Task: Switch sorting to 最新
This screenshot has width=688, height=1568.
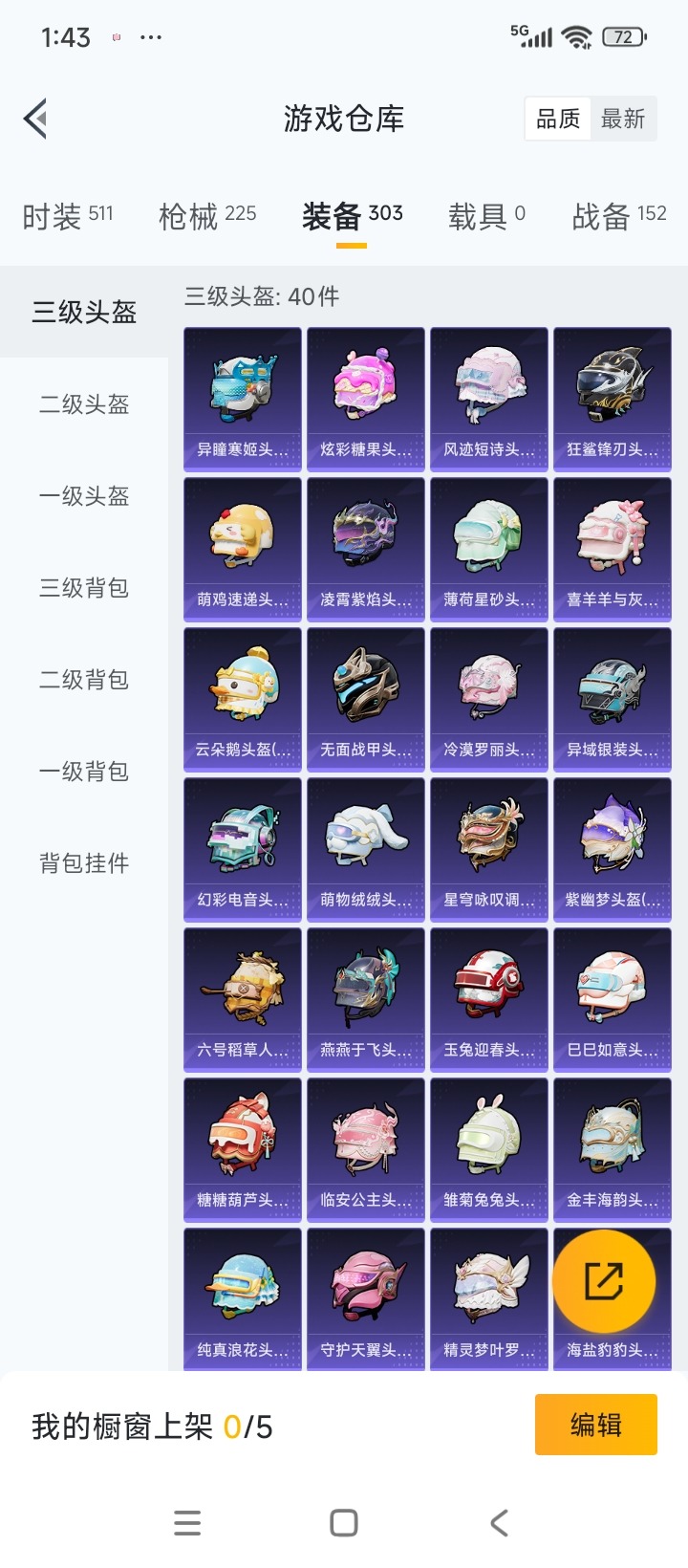Action: click(624, 118)
